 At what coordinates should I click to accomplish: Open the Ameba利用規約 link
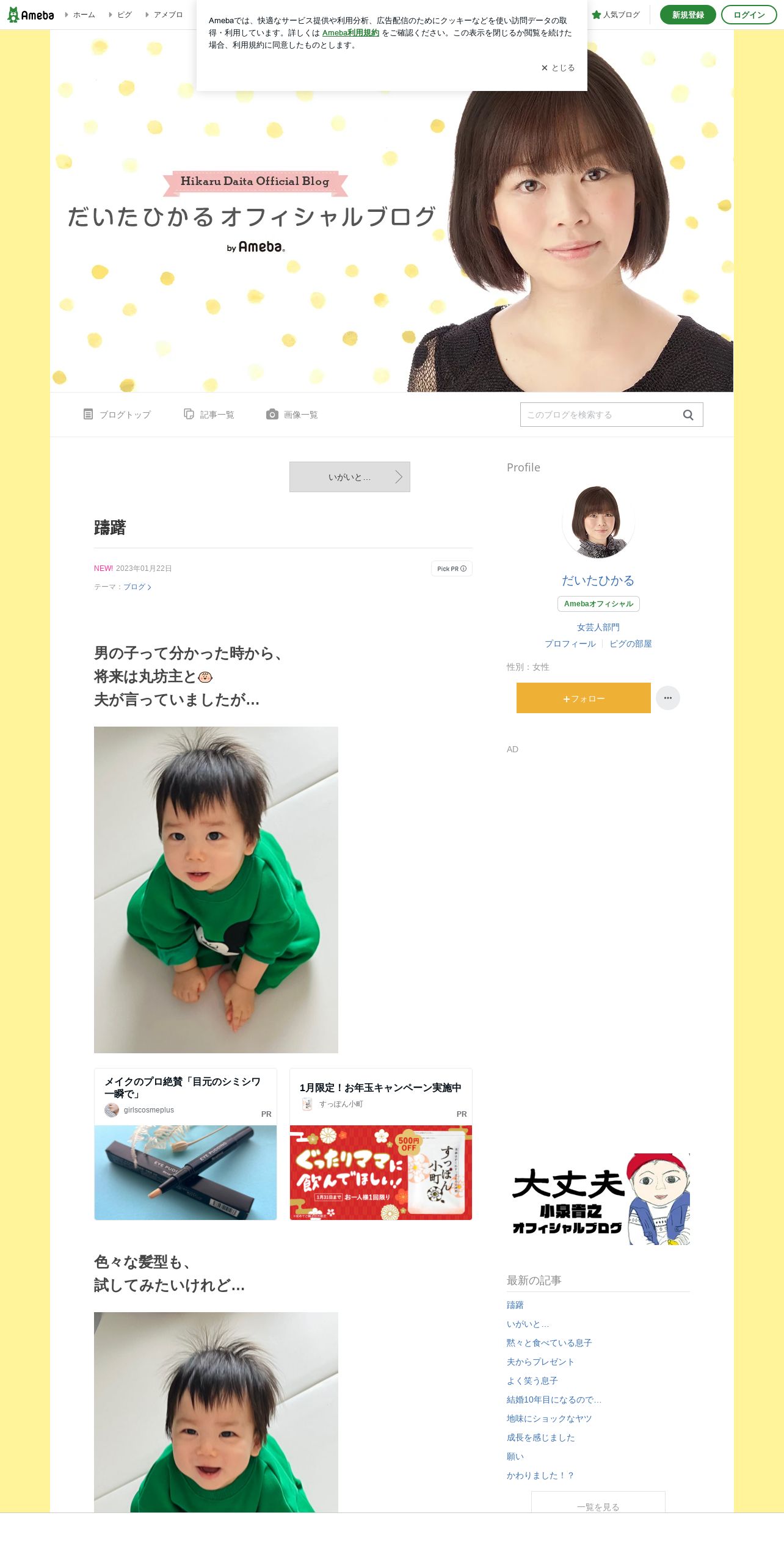pos(350,33)
